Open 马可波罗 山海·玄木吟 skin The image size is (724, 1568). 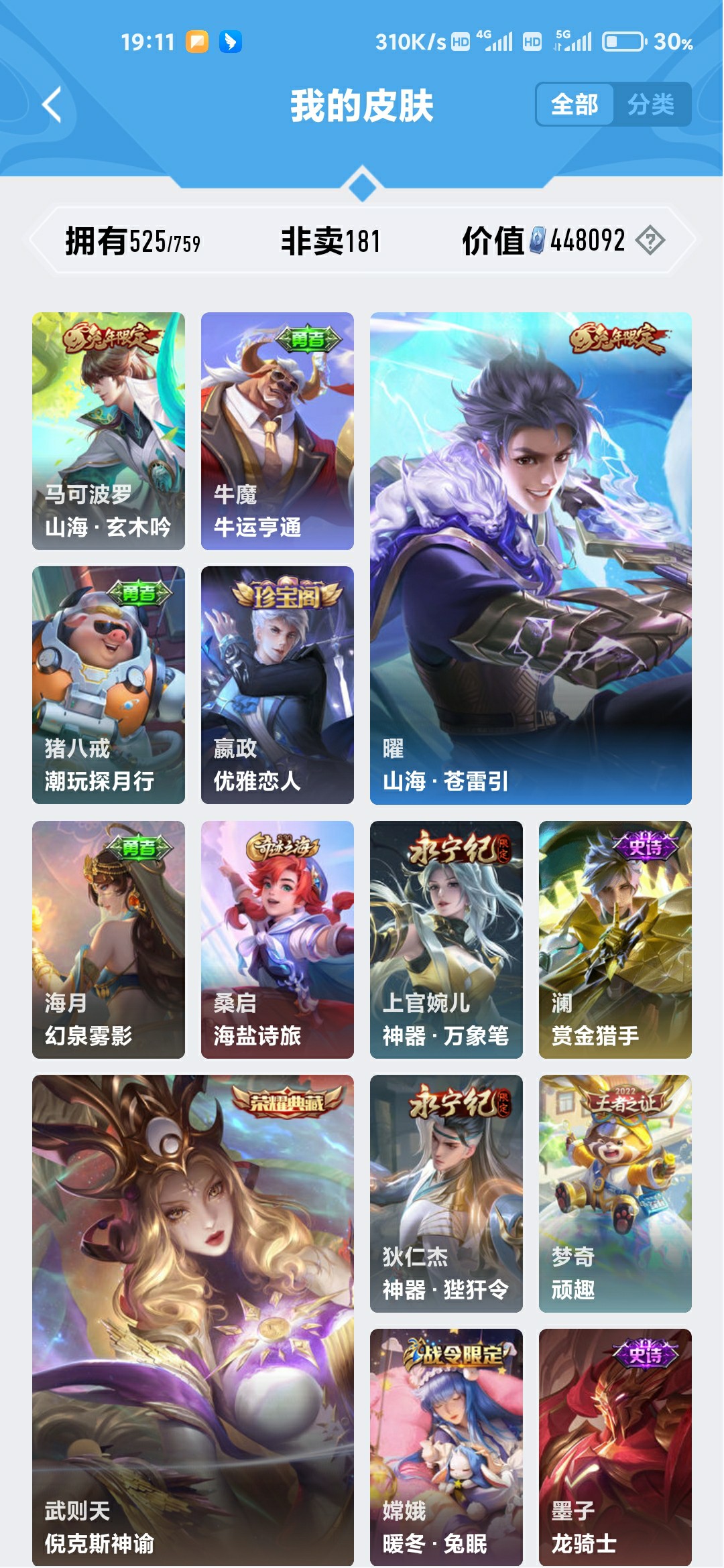(x=109, y=431)
